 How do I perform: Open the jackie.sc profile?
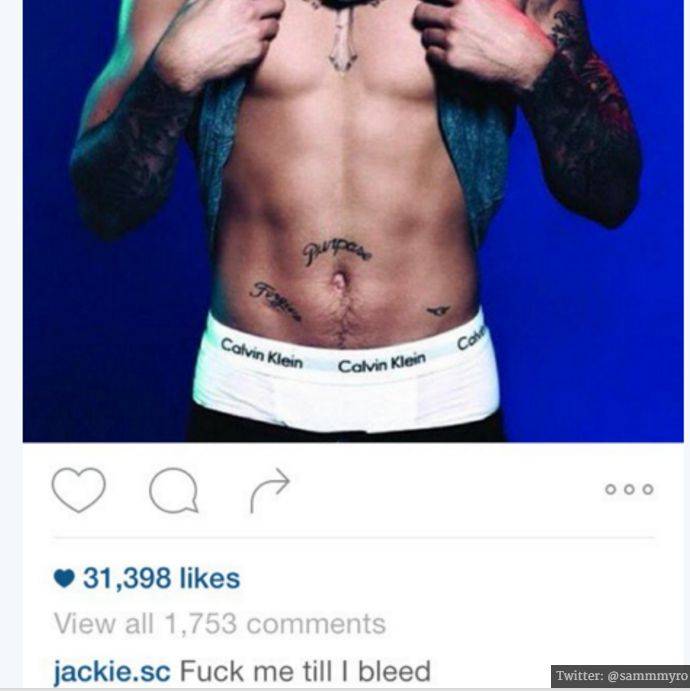pos(112,670)
